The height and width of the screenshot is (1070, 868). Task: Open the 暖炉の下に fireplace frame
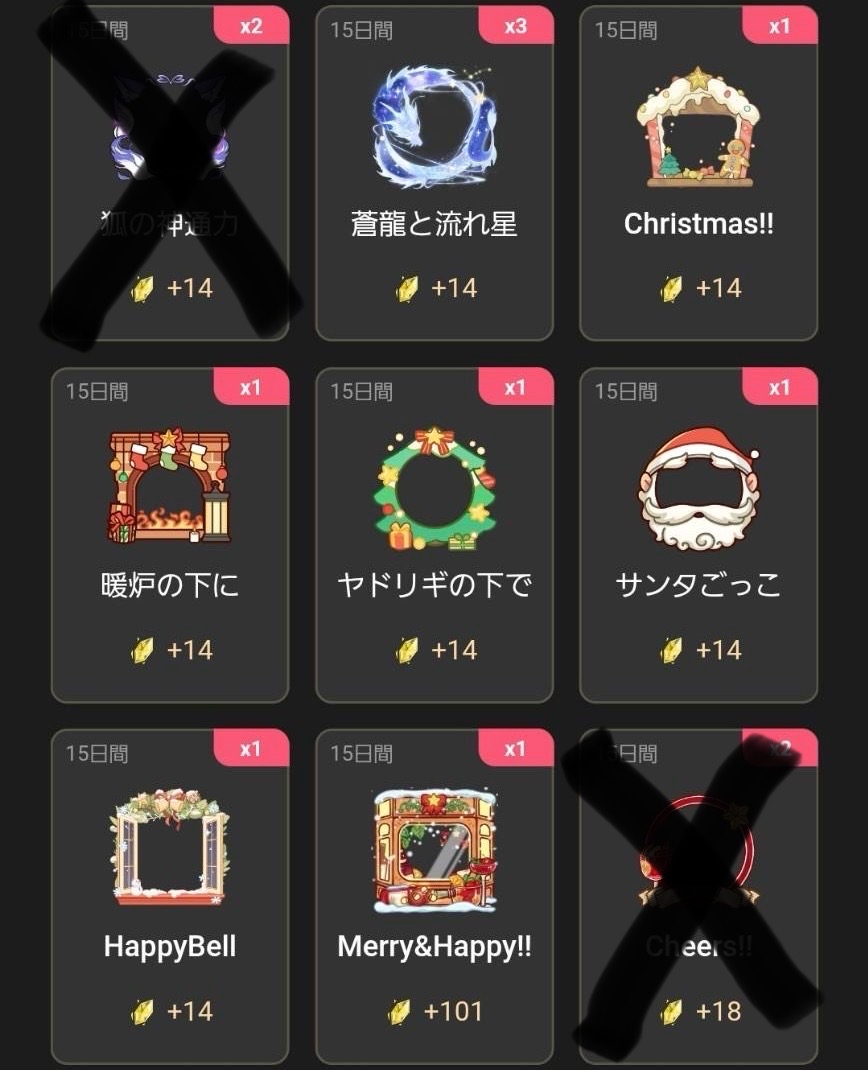click(x=170, y=535)
